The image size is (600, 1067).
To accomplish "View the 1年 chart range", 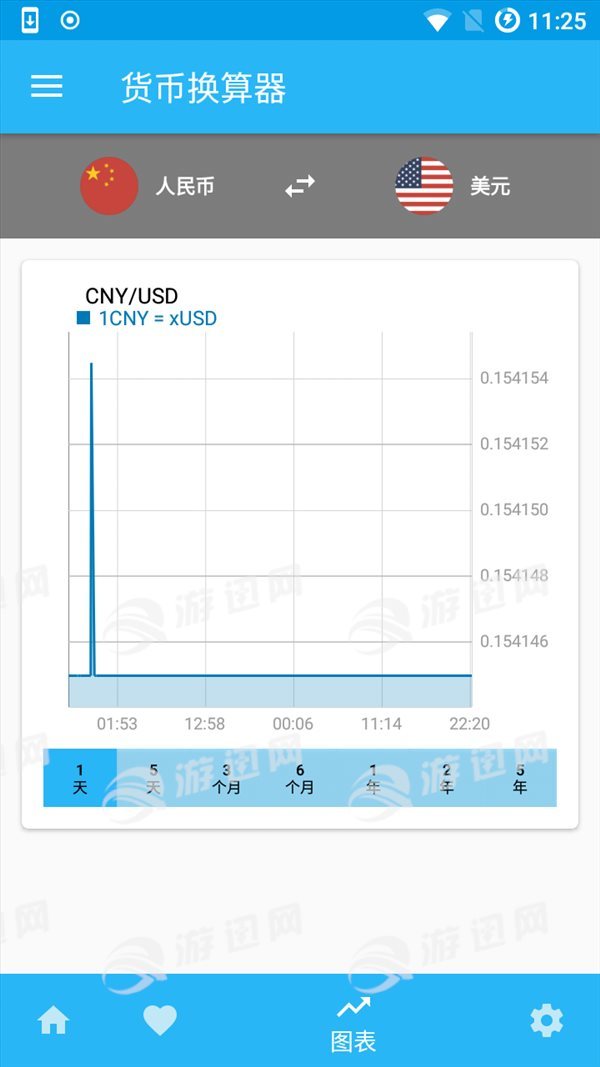I will [x=373, y=778].
